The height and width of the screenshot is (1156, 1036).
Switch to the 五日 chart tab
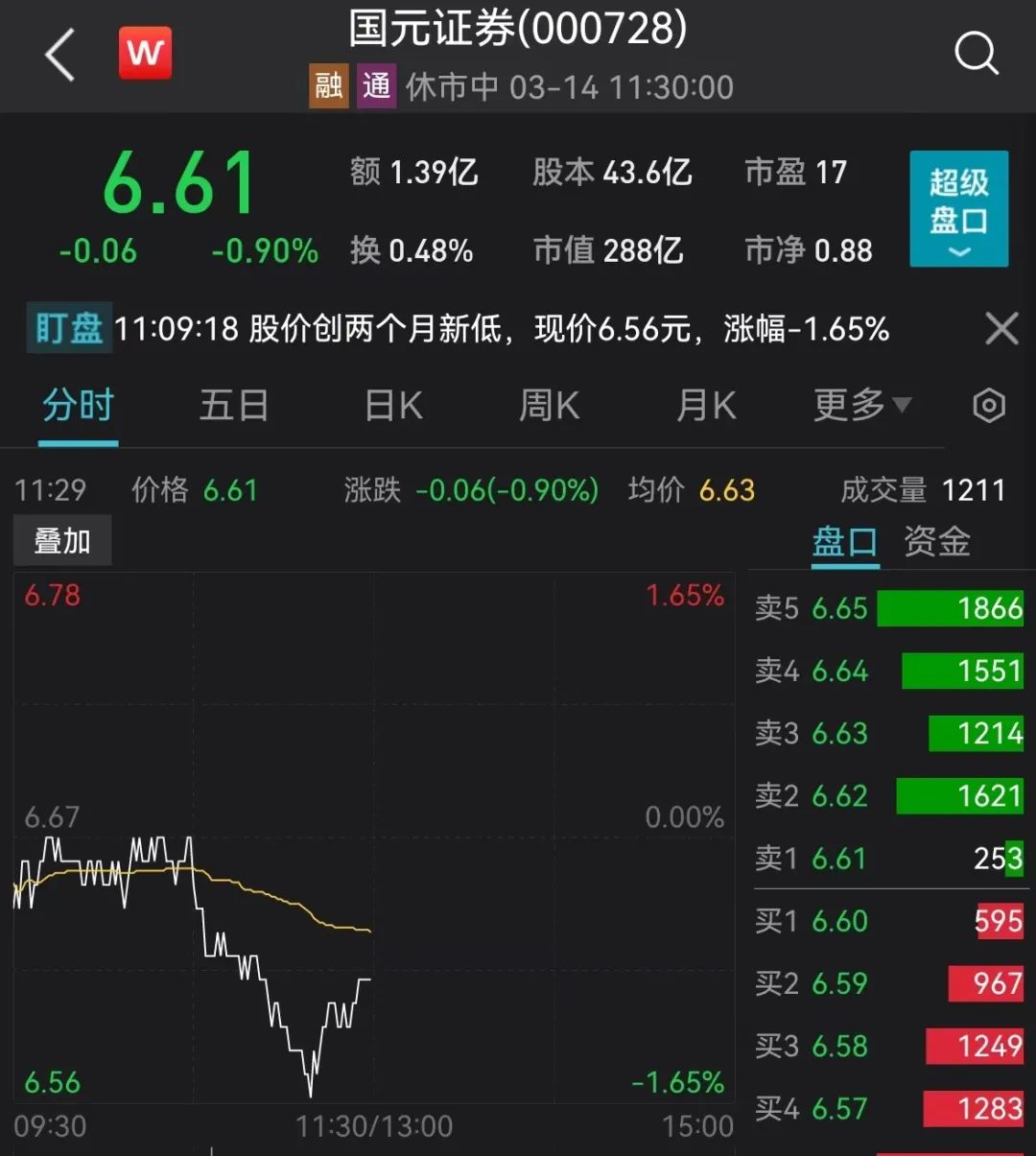pyautogui.click(x=233, y=406)
